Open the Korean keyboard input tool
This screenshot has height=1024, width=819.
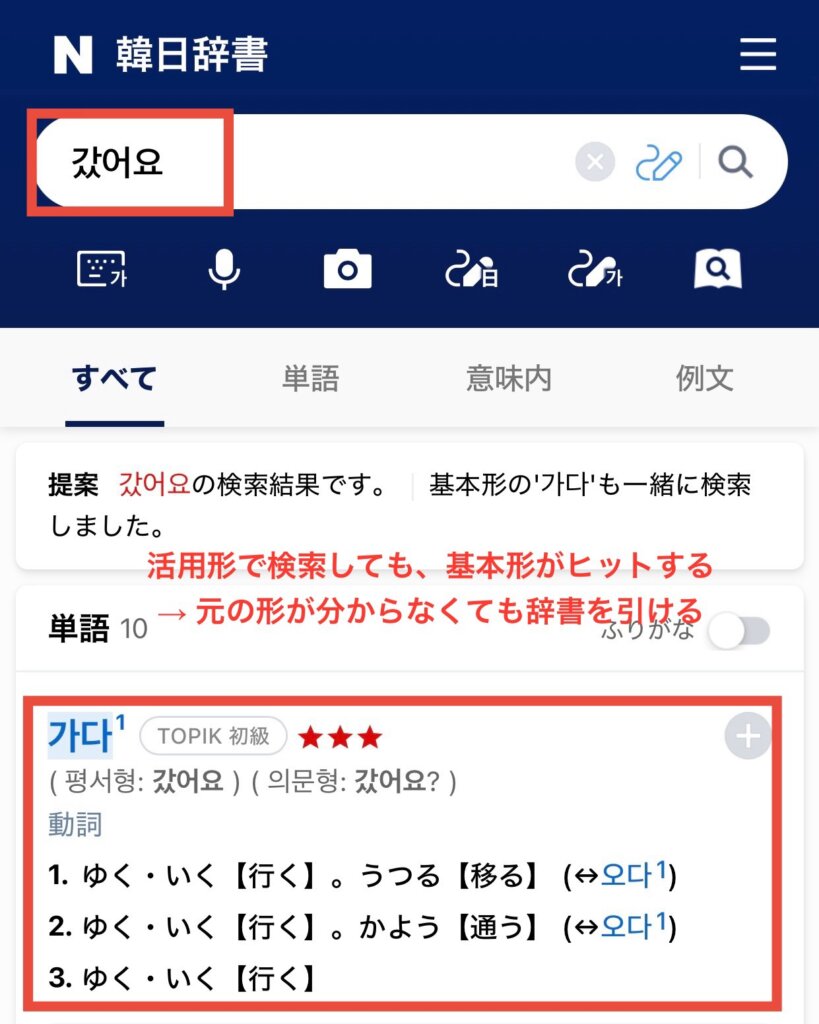pyautogui.click(x=102, y=269)
